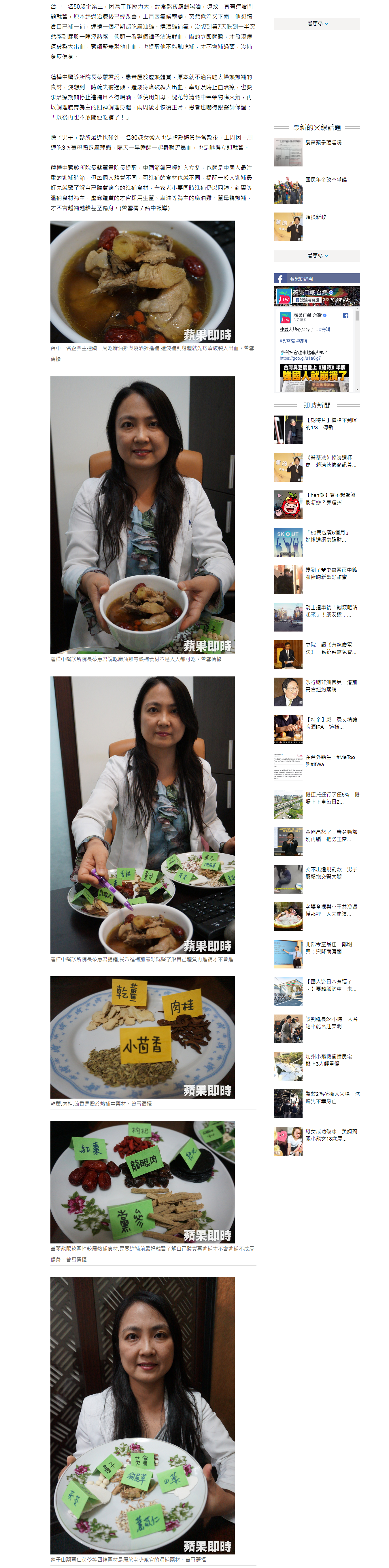Viewport: 389px width, 1568px height.
Task: Expand 看更多 under the hot topics list
Action: (x=317, y=256)
